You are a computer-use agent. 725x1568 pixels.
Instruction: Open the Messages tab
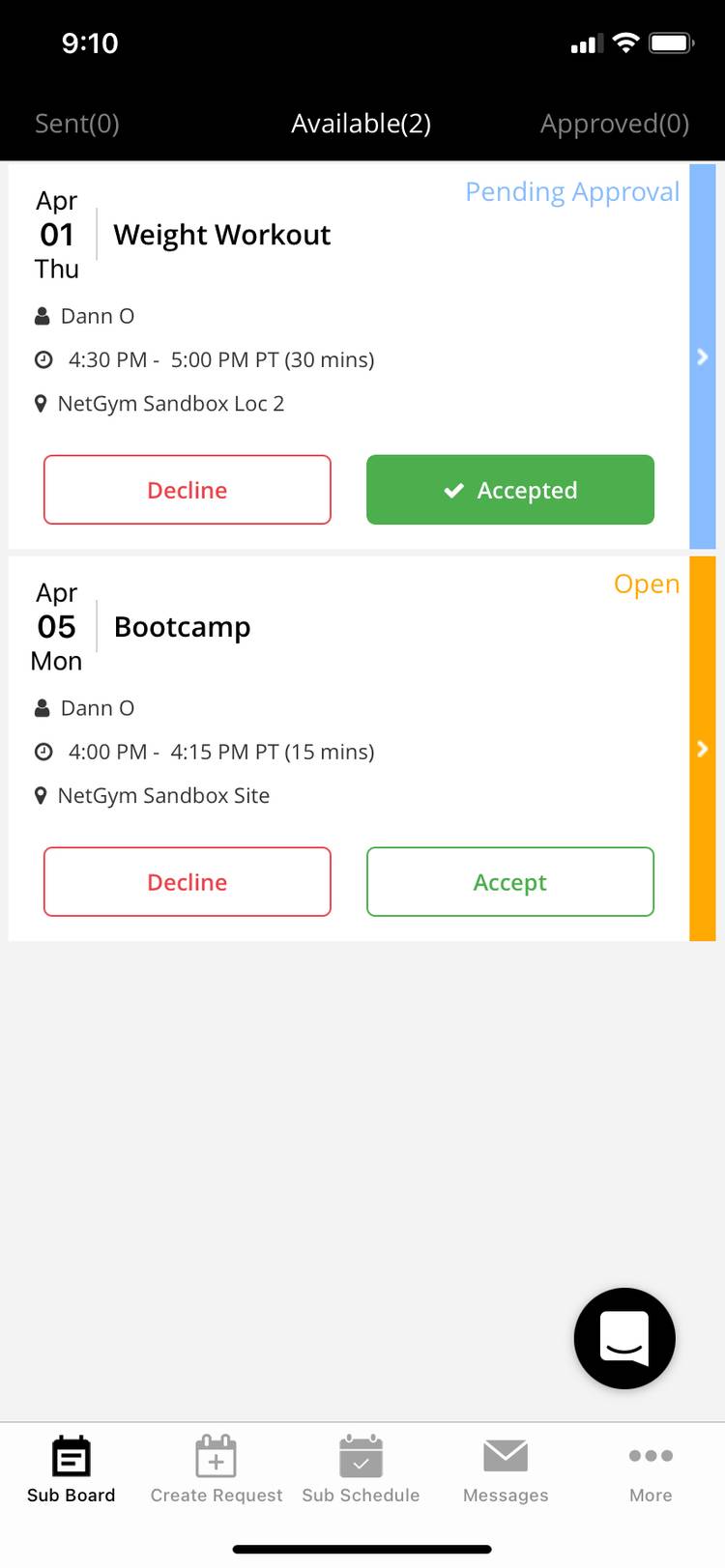pos(506,1468)
